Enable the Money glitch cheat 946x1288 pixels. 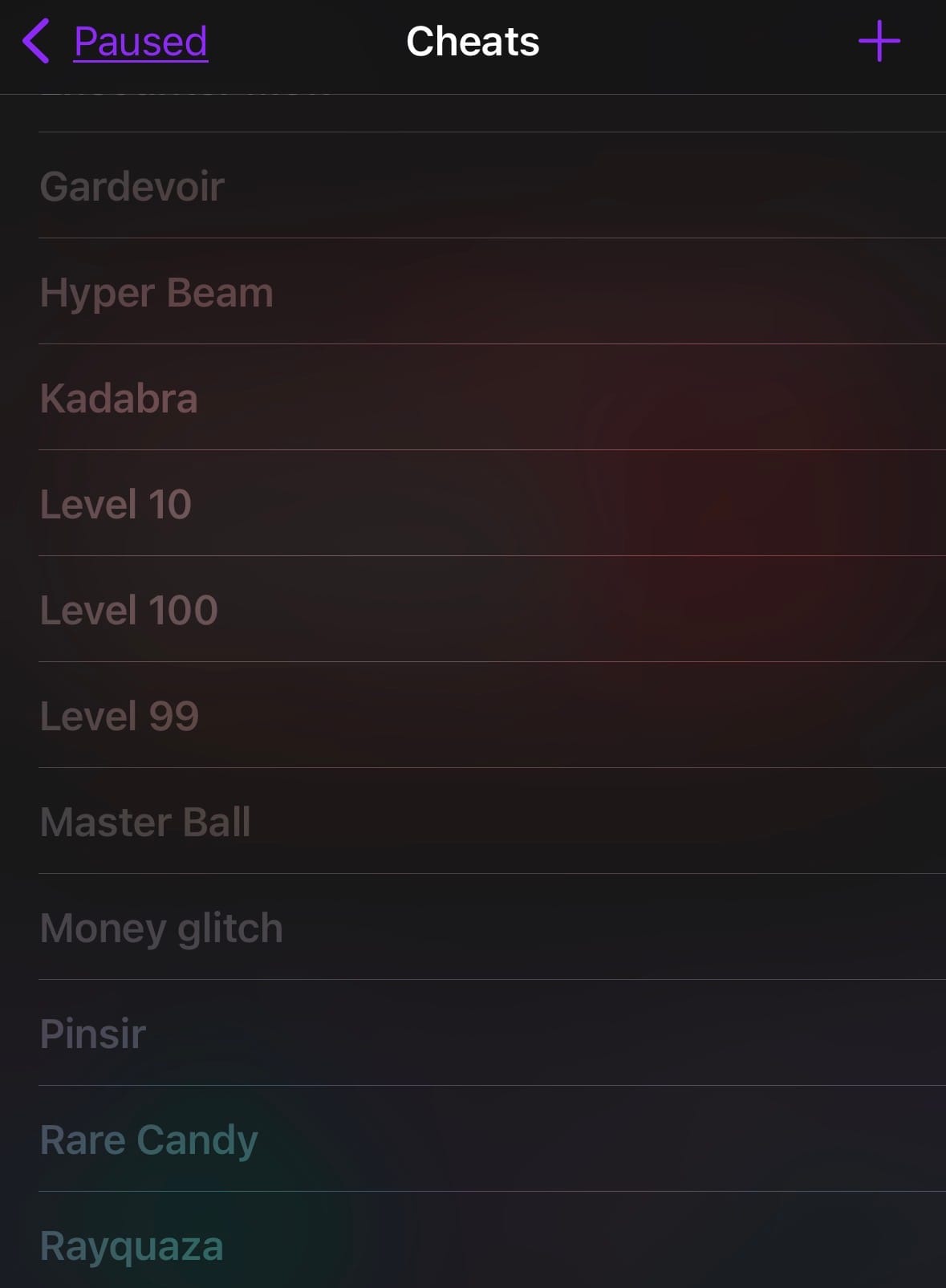coord(321,926)
